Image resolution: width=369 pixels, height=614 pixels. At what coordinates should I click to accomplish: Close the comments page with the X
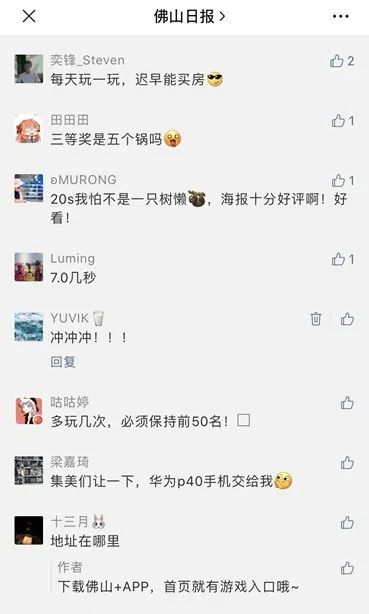29,16
